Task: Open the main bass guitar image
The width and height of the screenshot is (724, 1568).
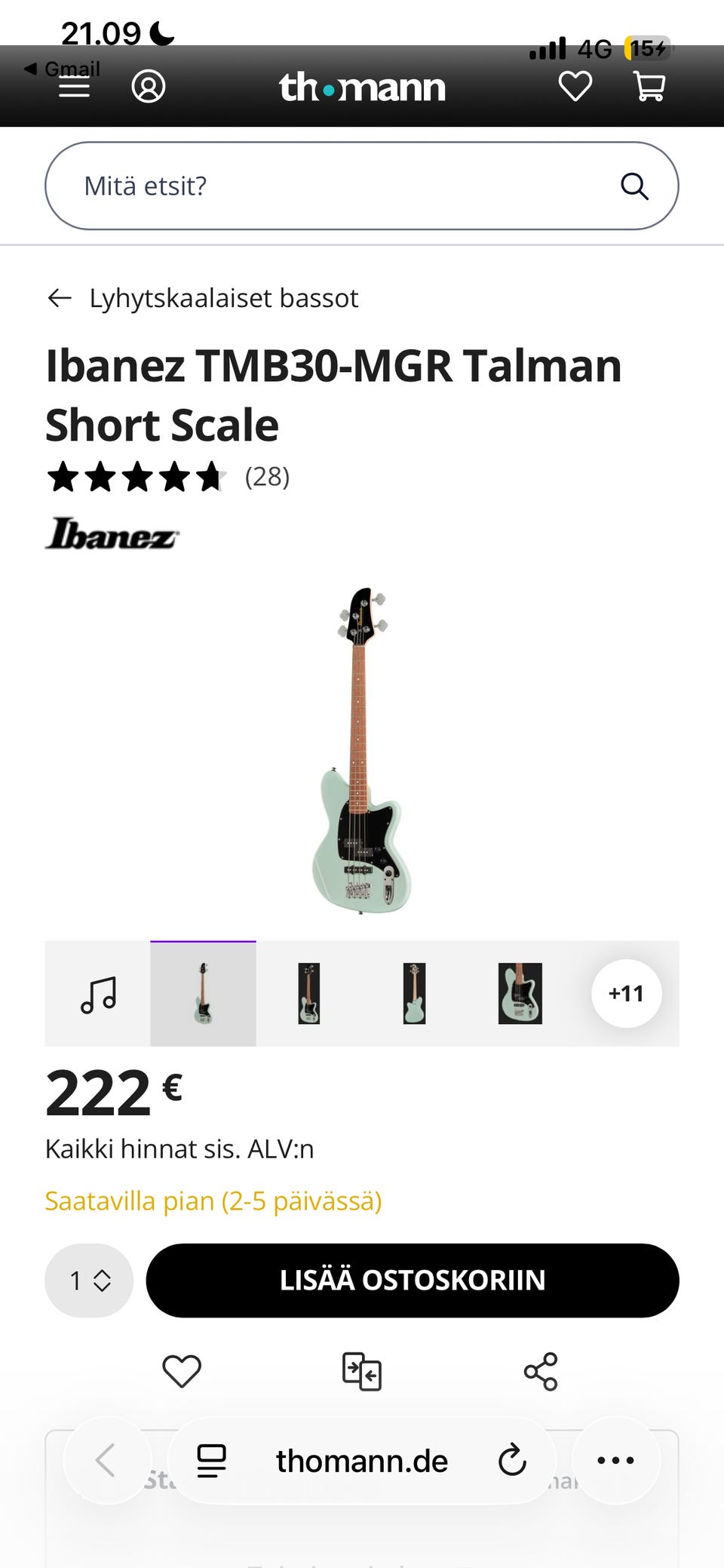Action: click(x=362, y=751)
